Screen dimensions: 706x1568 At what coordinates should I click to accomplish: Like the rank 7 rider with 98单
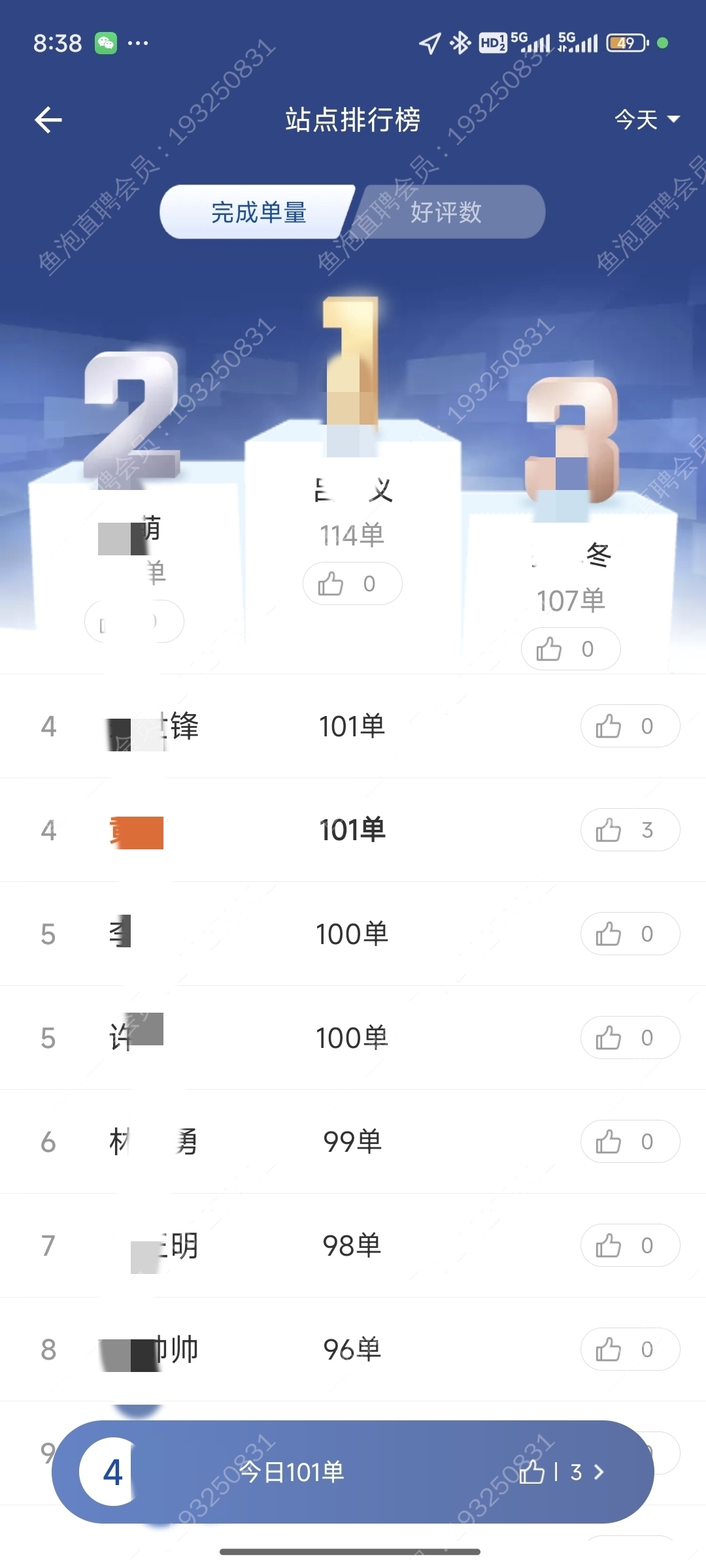tap(630, 1245)
